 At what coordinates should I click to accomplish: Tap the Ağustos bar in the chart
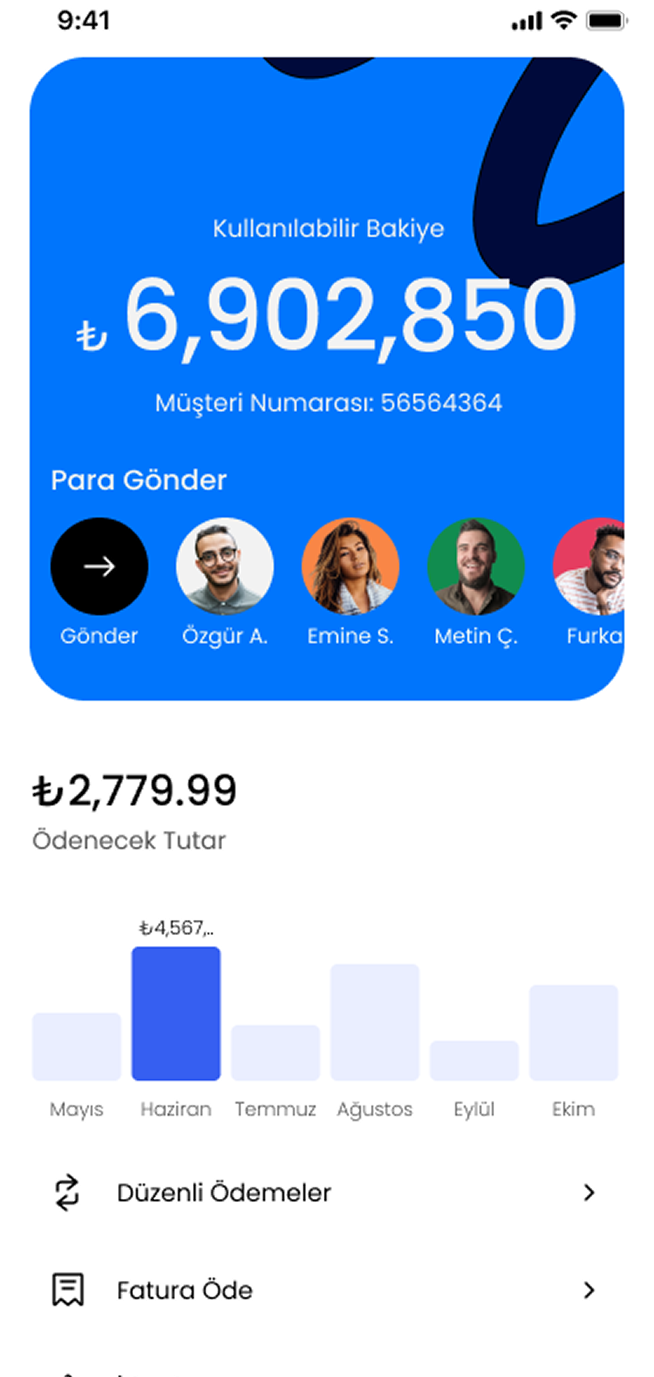[x=375, y=1021]
